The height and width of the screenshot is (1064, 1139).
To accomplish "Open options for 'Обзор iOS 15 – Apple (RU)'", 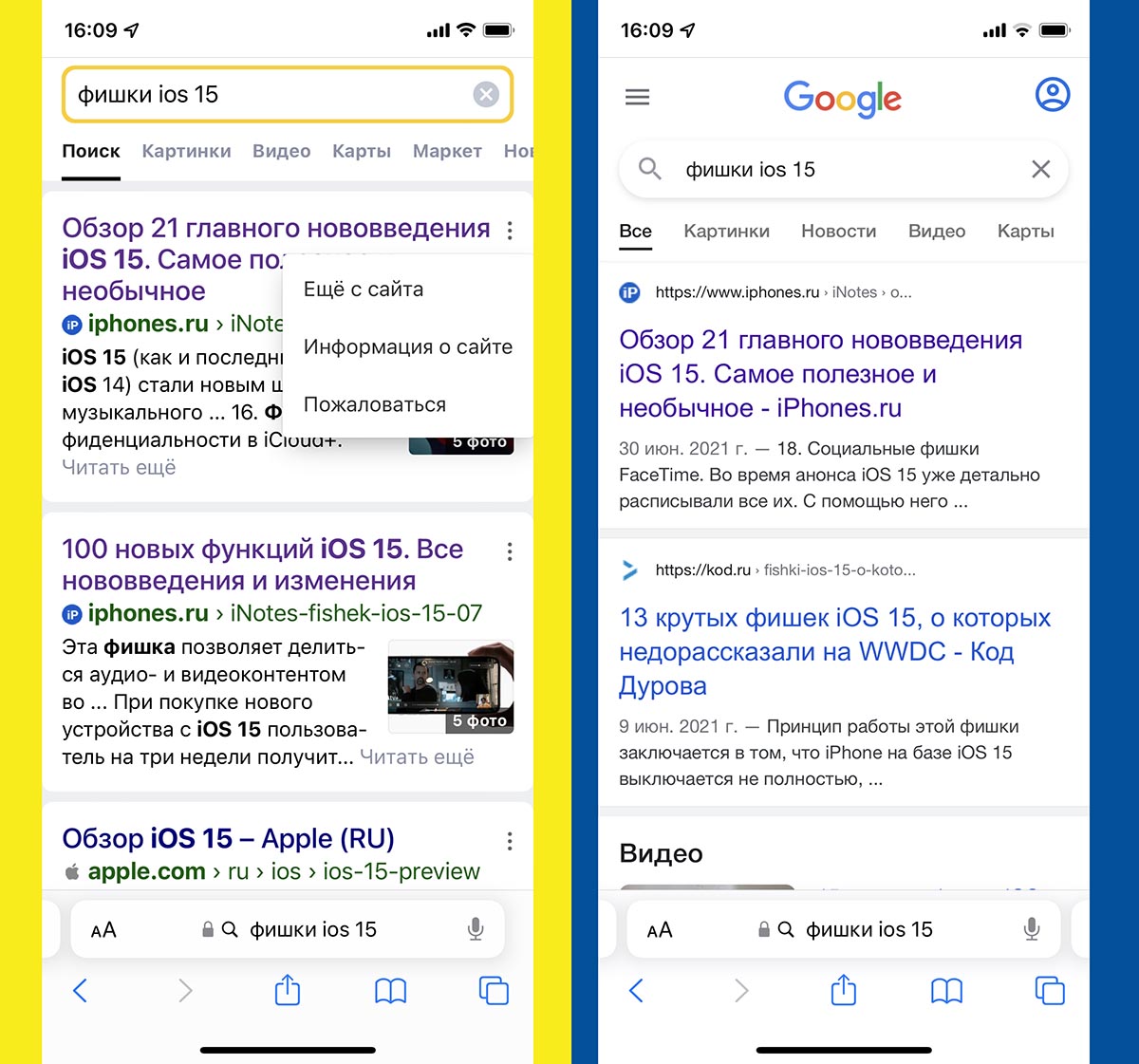I will pyautogui.click(x=510, y=841).
